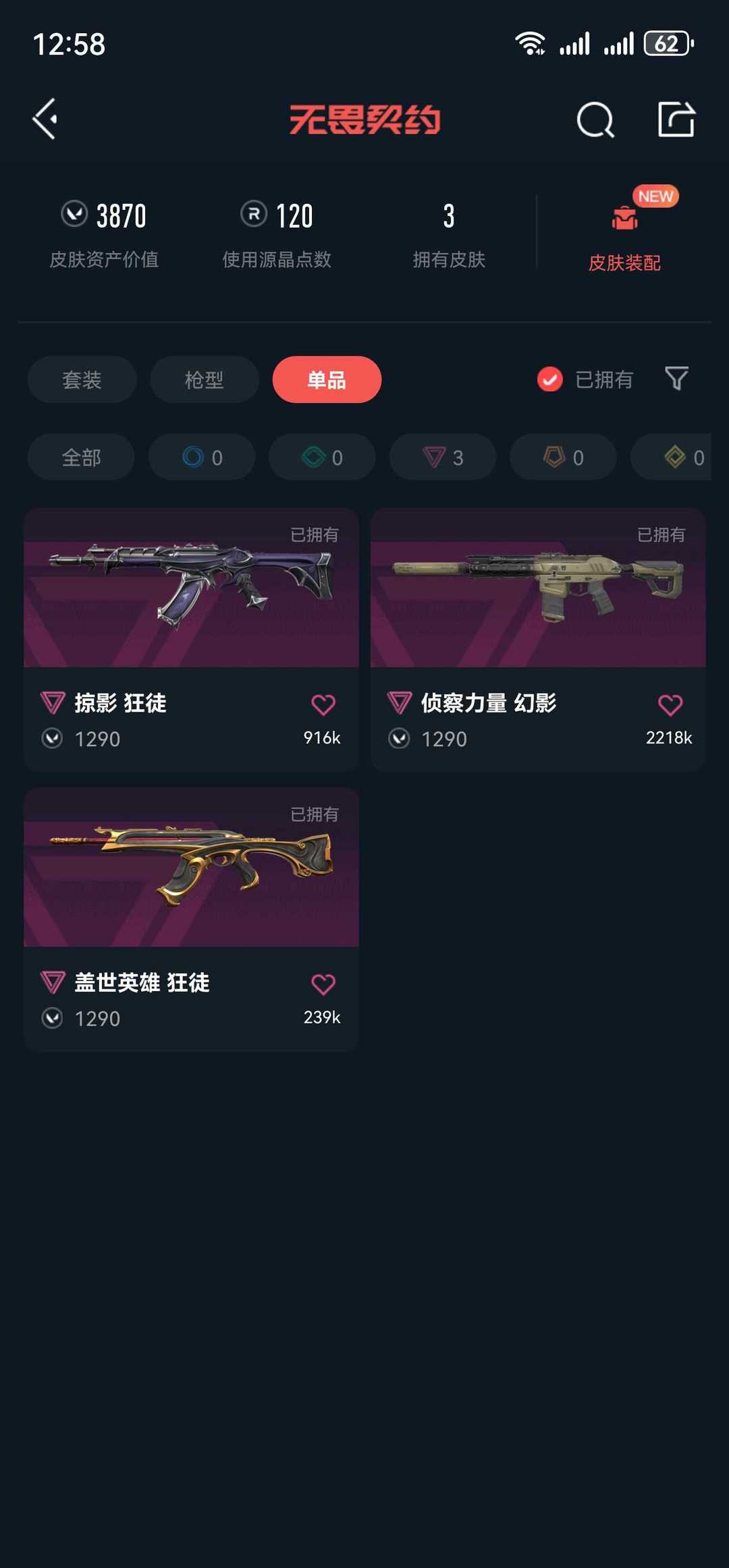Select the 全部 filter chip
Viewport: 729px width, 1568px height.
click(80, 457)
